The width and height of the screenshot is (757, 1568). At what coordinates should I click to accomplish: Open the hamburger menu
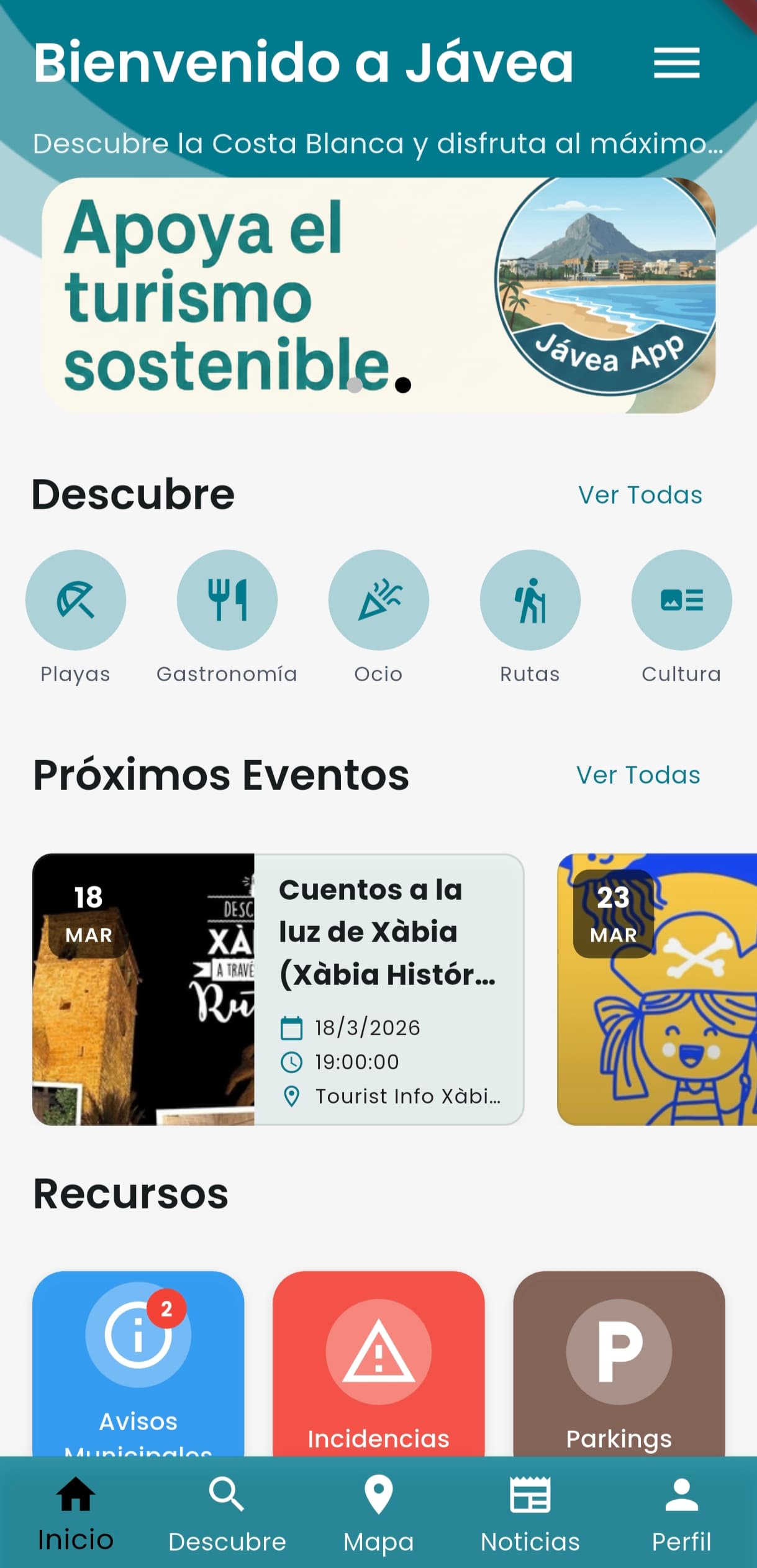(x=676, y=62)
